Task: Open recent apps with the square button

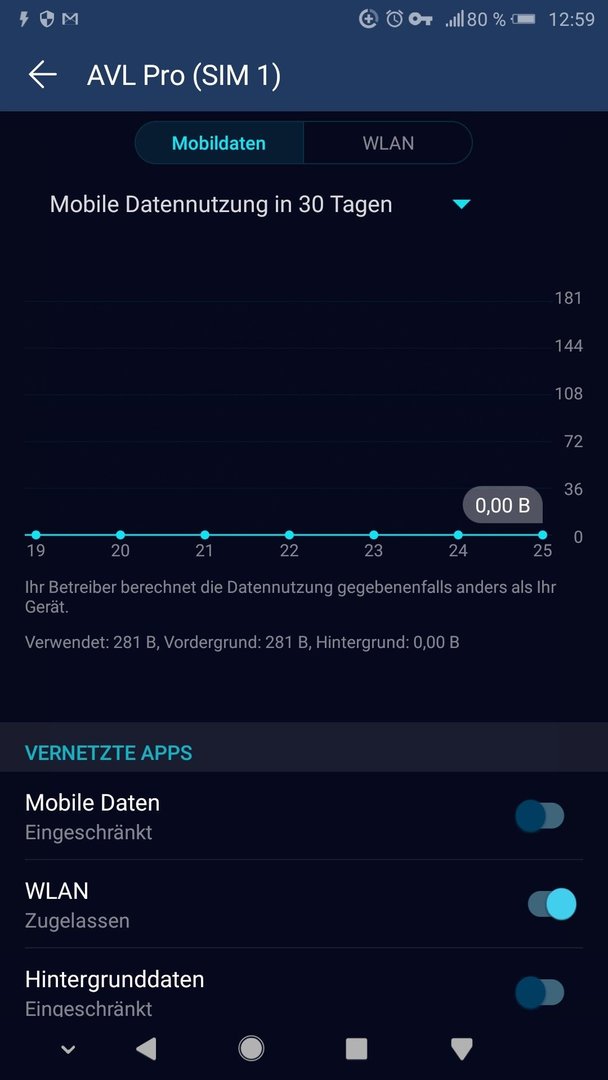Action: point(356,1048)
